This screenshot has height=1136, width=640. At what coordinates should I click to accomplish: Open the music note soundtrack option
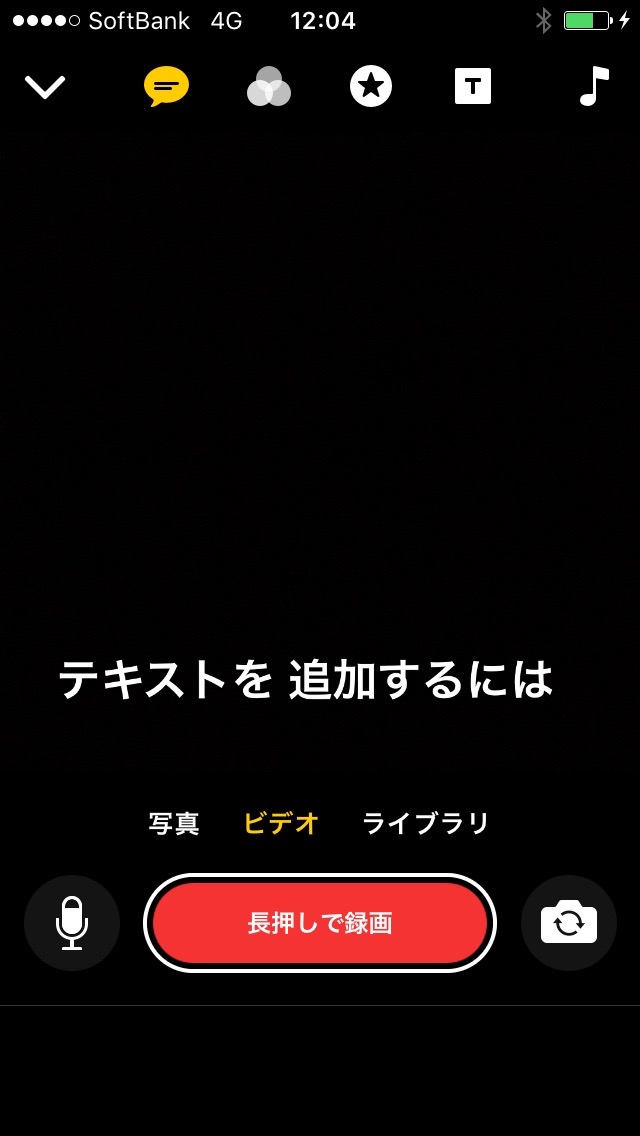coord(593,87)
